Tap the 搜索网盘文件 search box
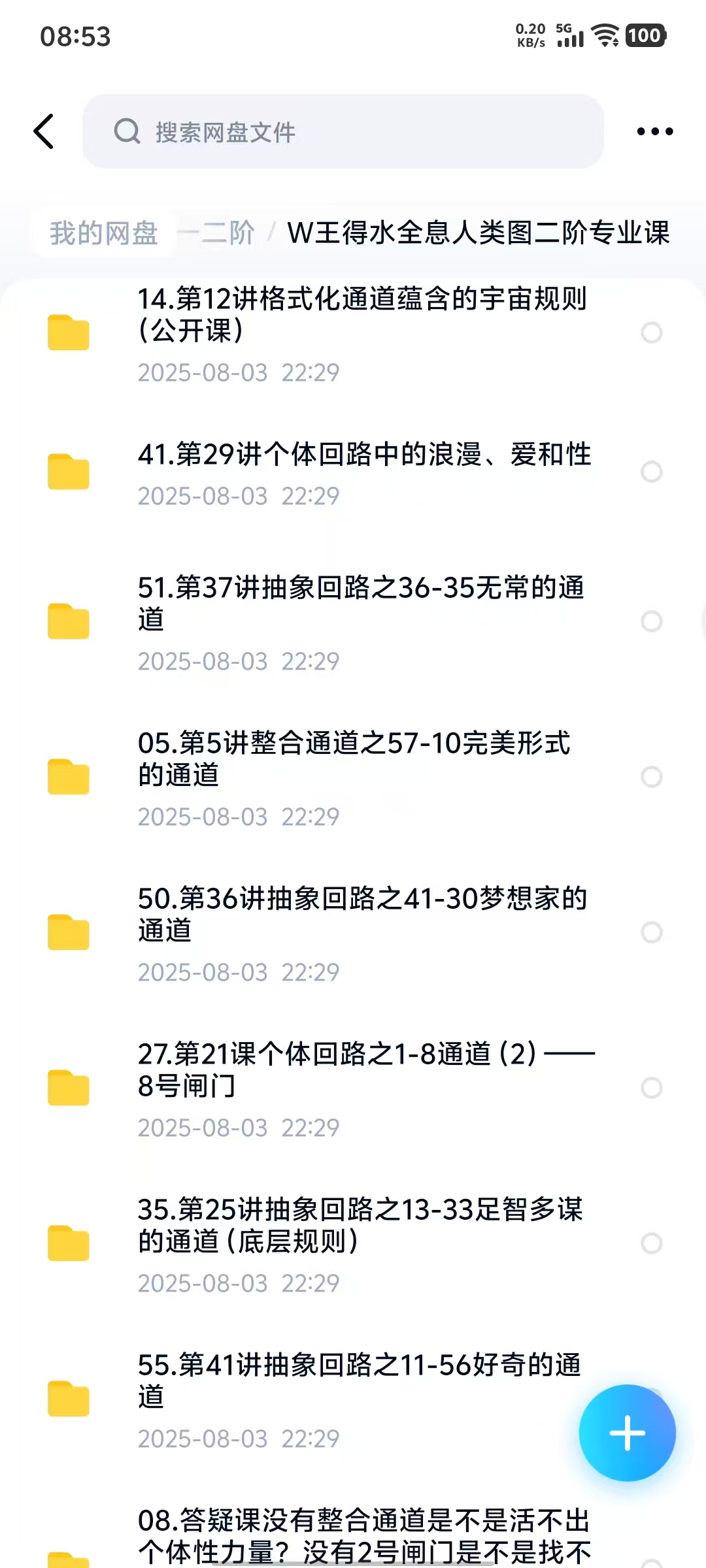706x1568 pixels. 343,131
